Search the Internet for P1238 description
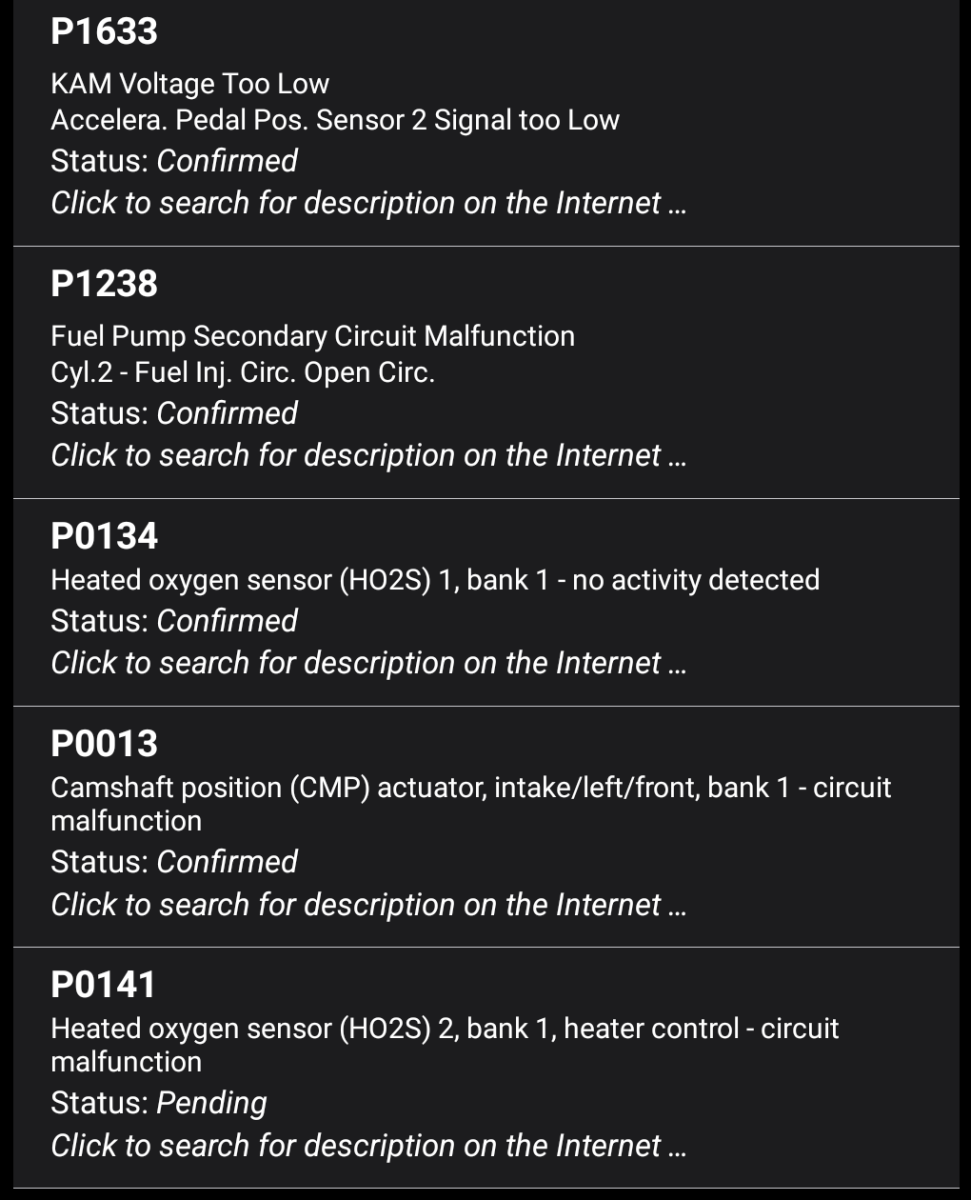Image resolution: width=971 pixels, height=1200 pixels. pos(368,455)
